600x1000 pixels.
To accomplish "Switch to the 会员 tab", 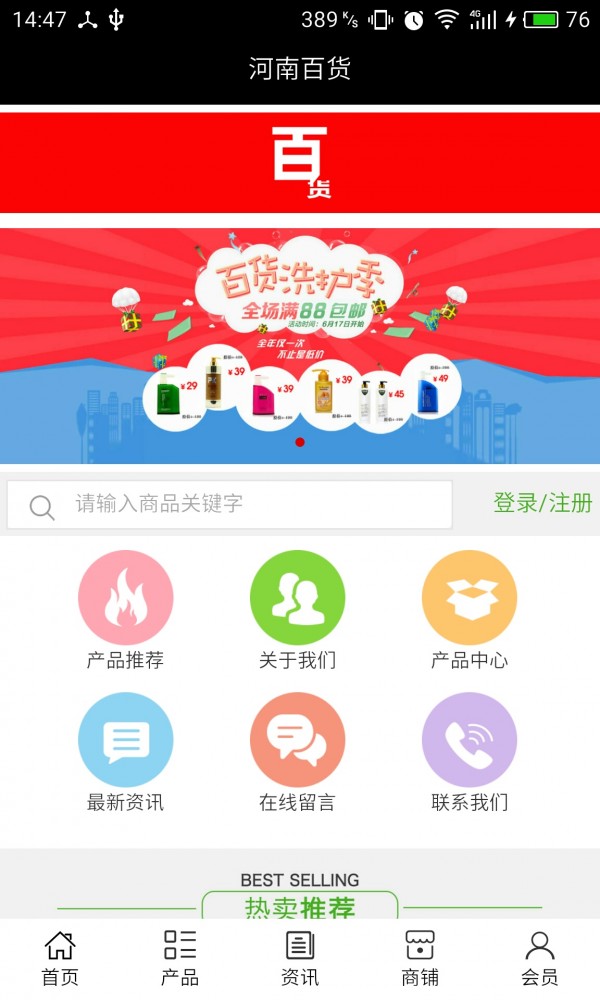I will pos(540,958).
